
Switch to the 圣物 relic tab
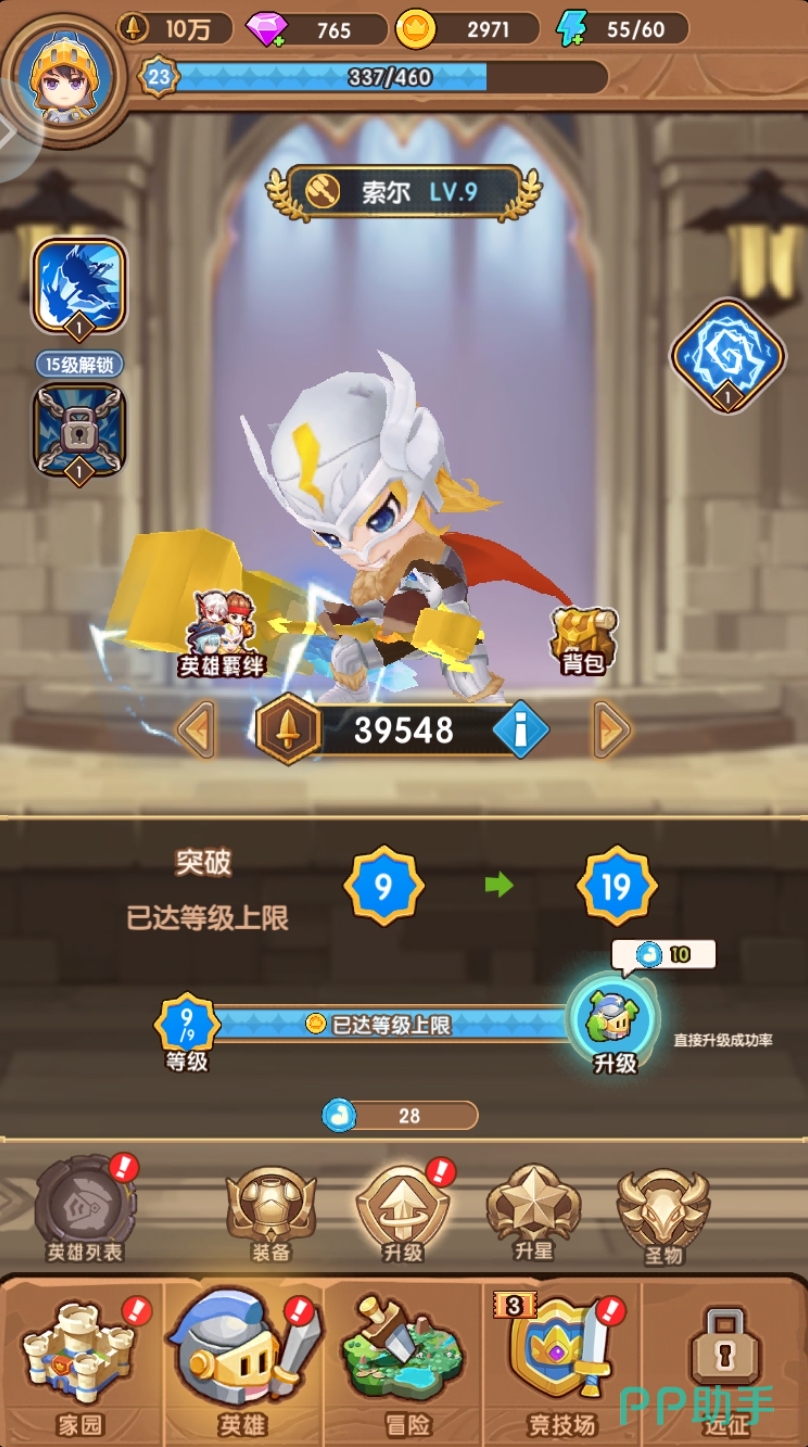663,1212
